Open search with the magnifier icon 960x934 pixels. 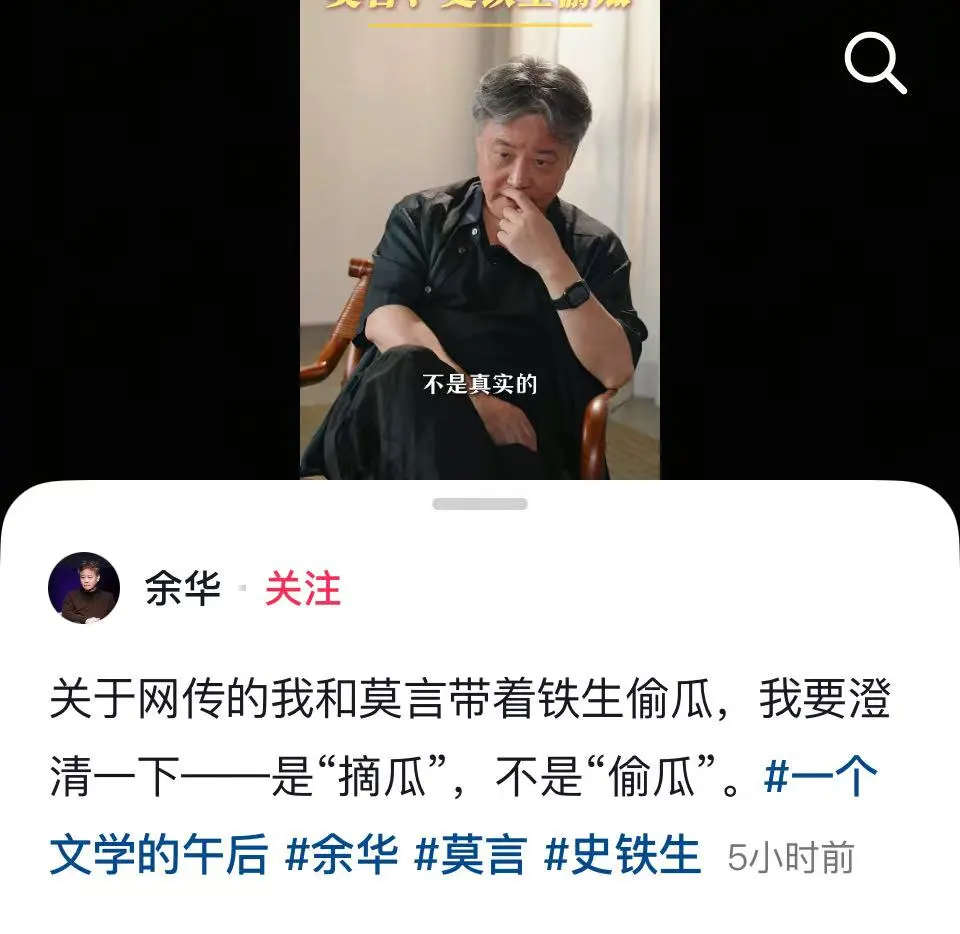click(x=875, y=64)
